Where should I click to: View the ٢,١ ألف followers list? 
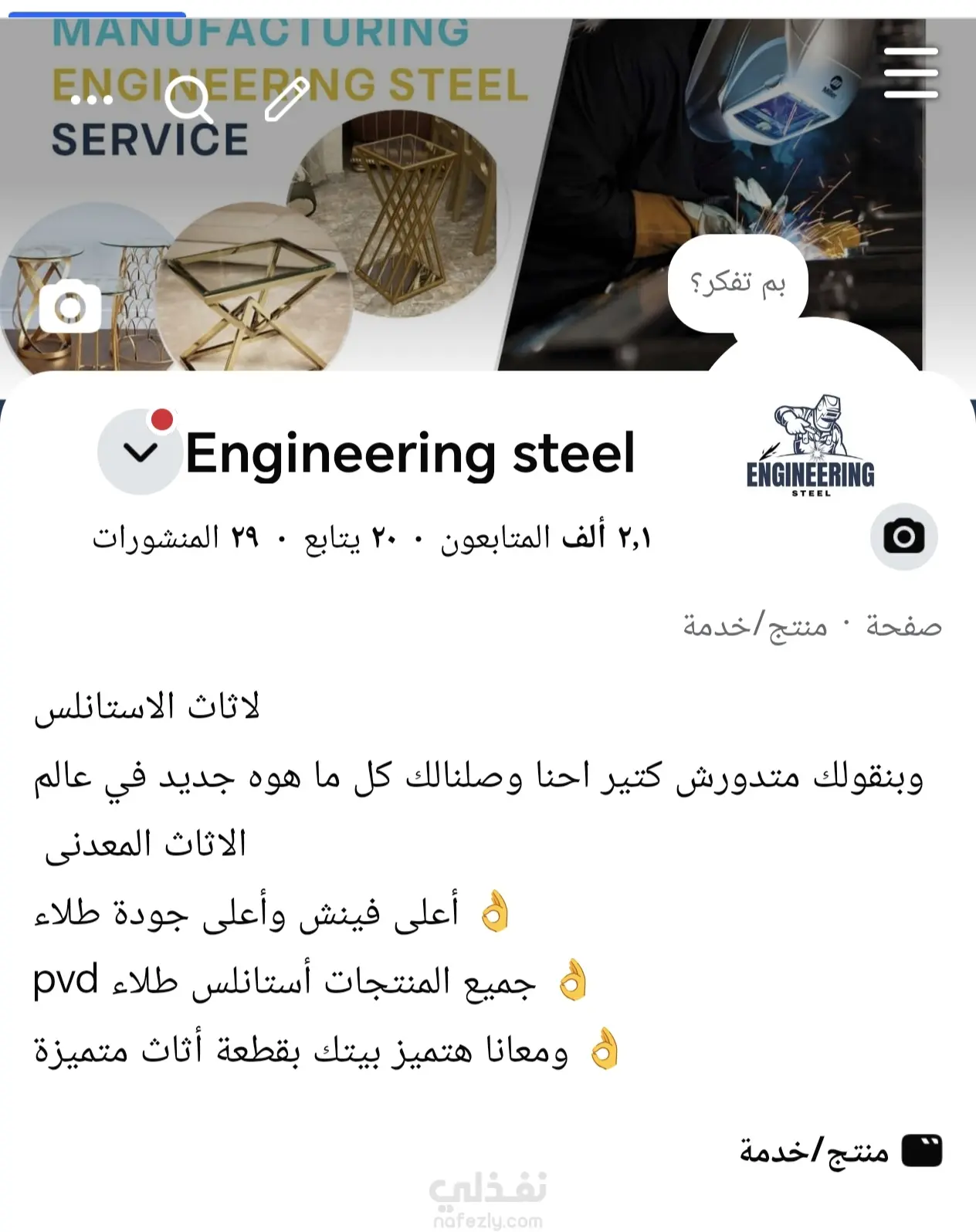click(546, 537)
